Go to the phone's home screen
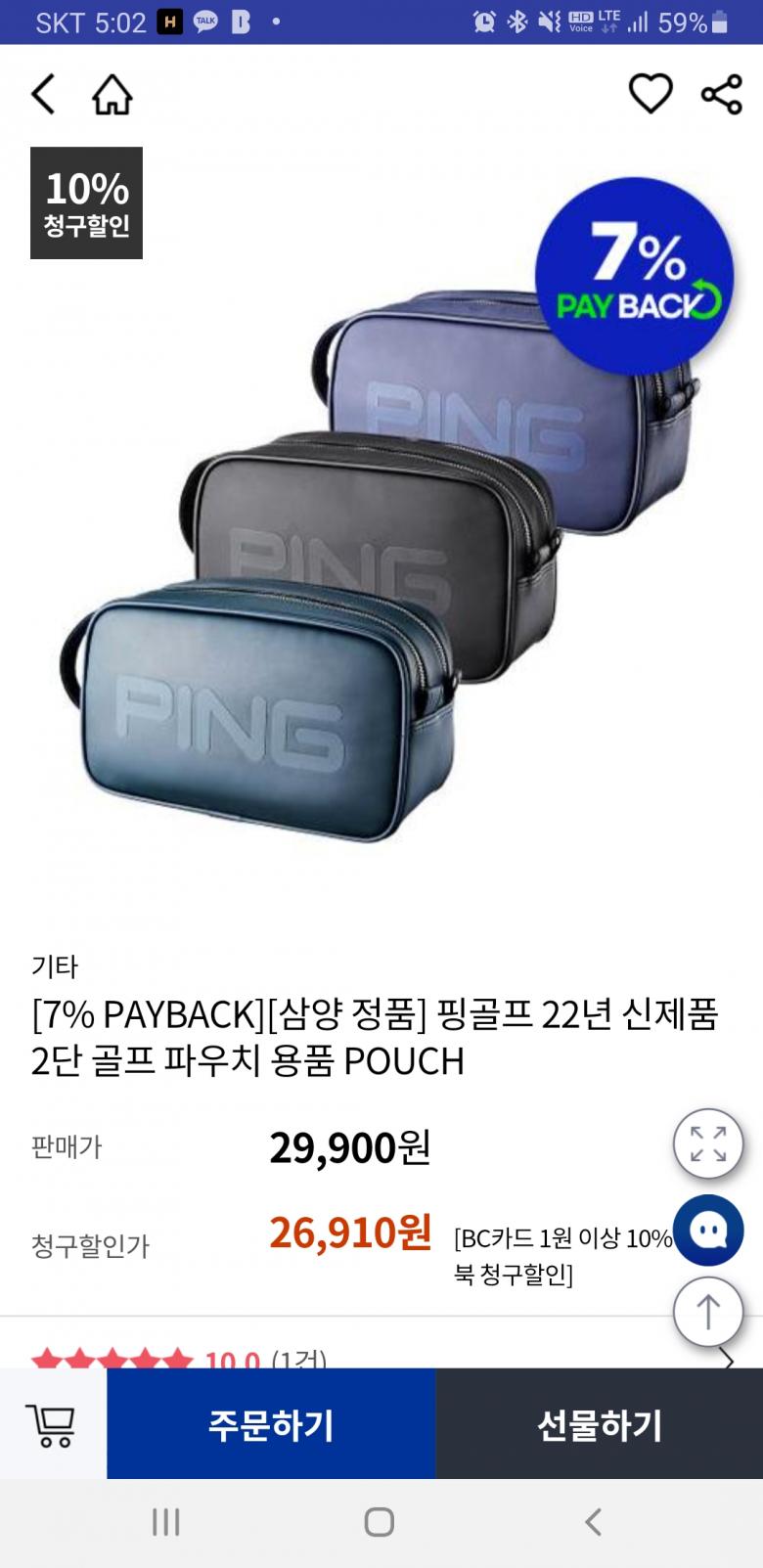 380,1521
